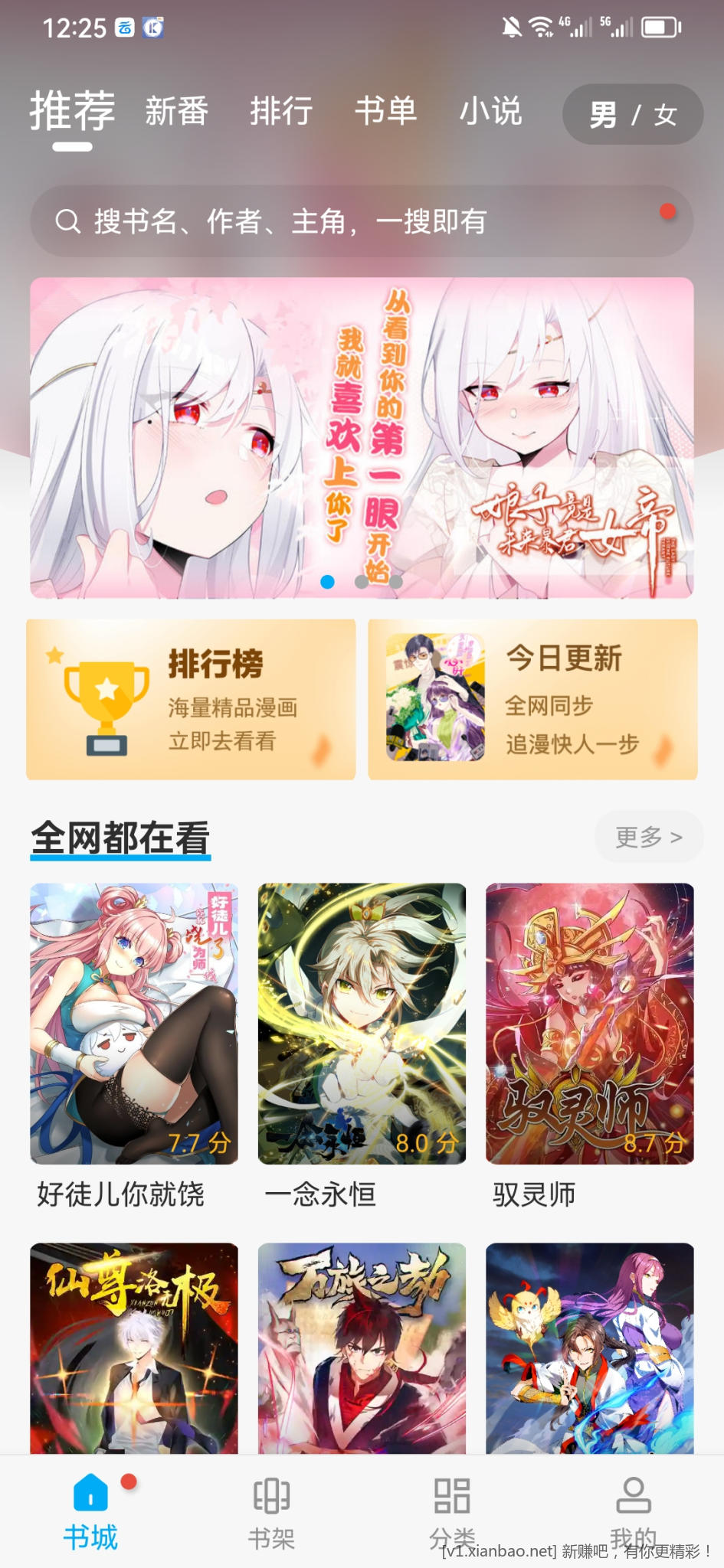The width and height of the screenshot is (724, 1568).
Task: Go to the 书架 bottom tab
Action: (x=271, y=1513)
